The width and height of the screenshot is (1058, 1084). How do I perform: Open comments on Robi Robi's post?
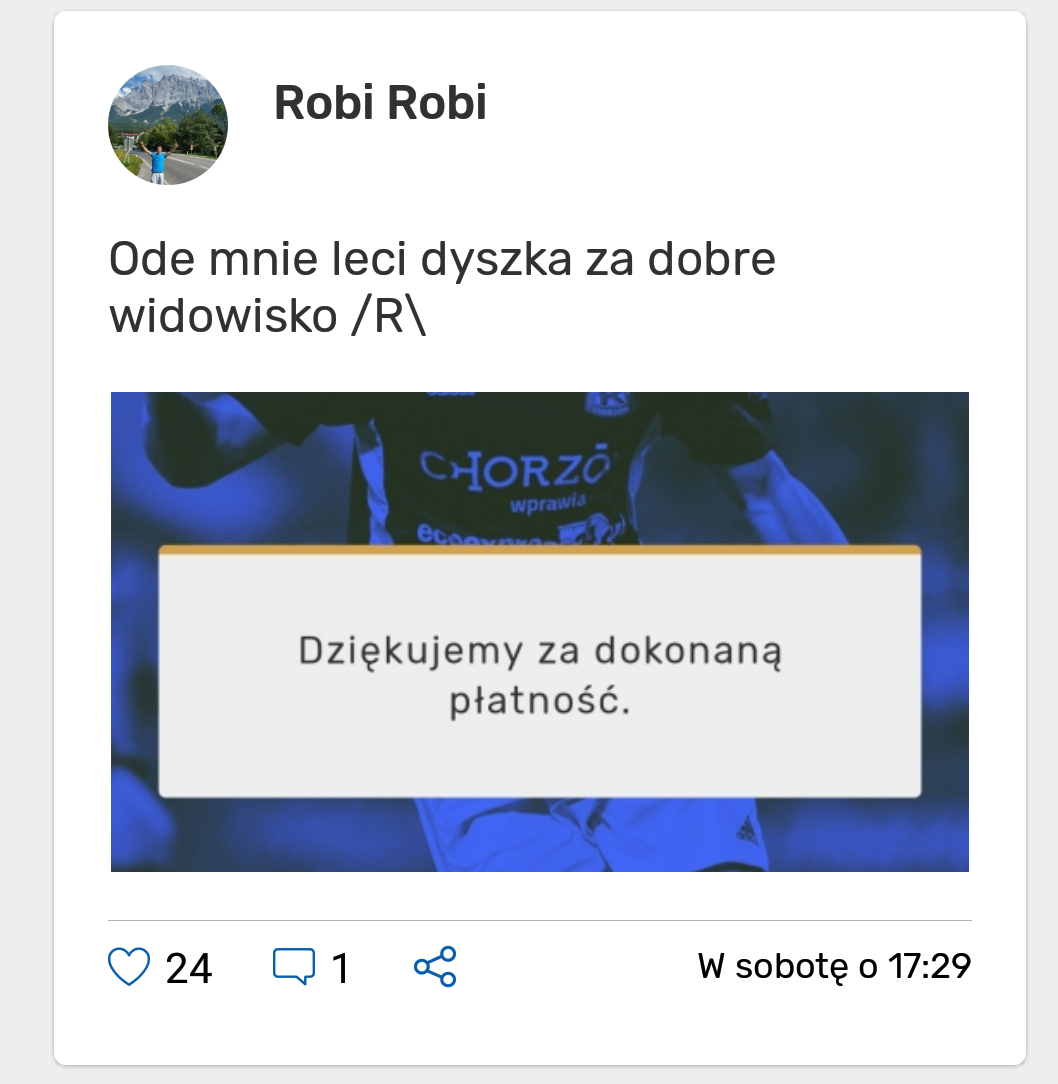(294, 967)
